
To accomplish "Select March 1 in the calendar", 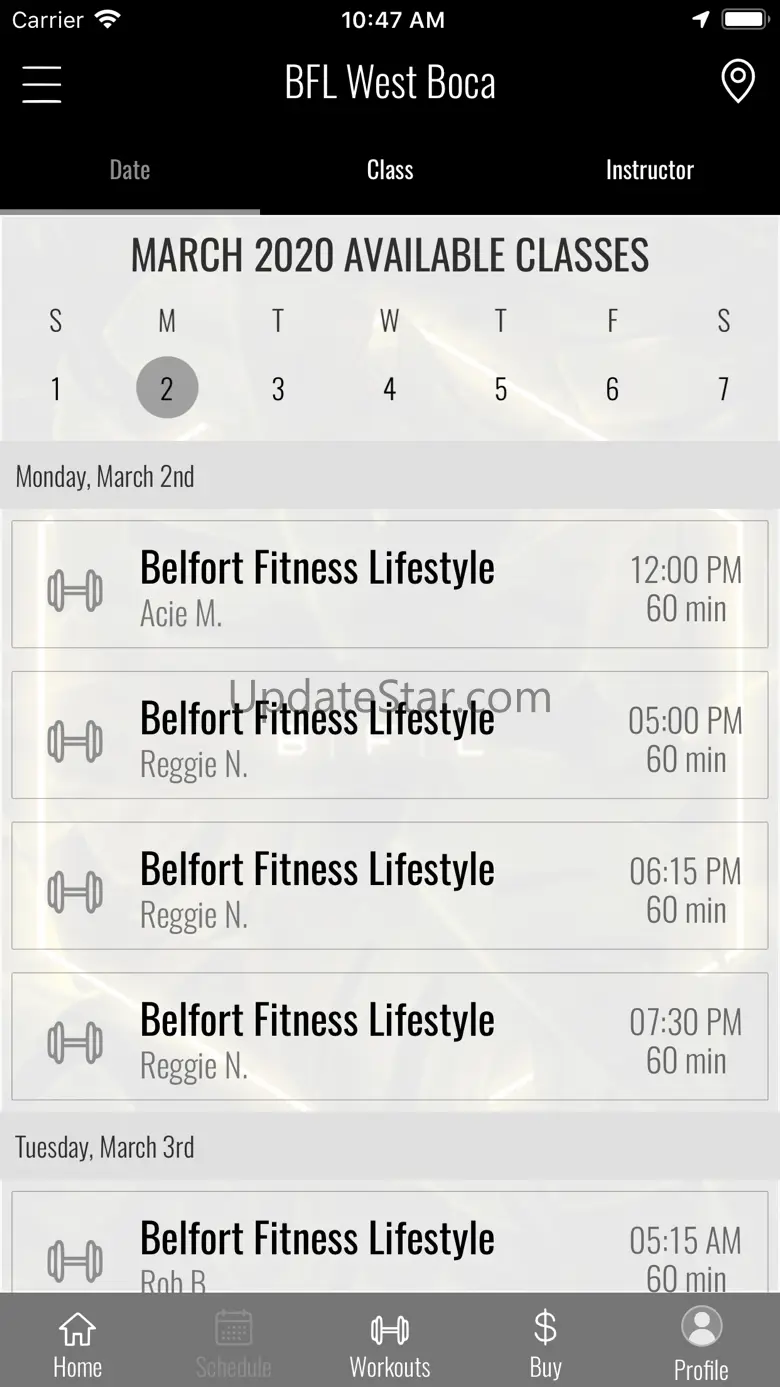I will pos(56,388).
